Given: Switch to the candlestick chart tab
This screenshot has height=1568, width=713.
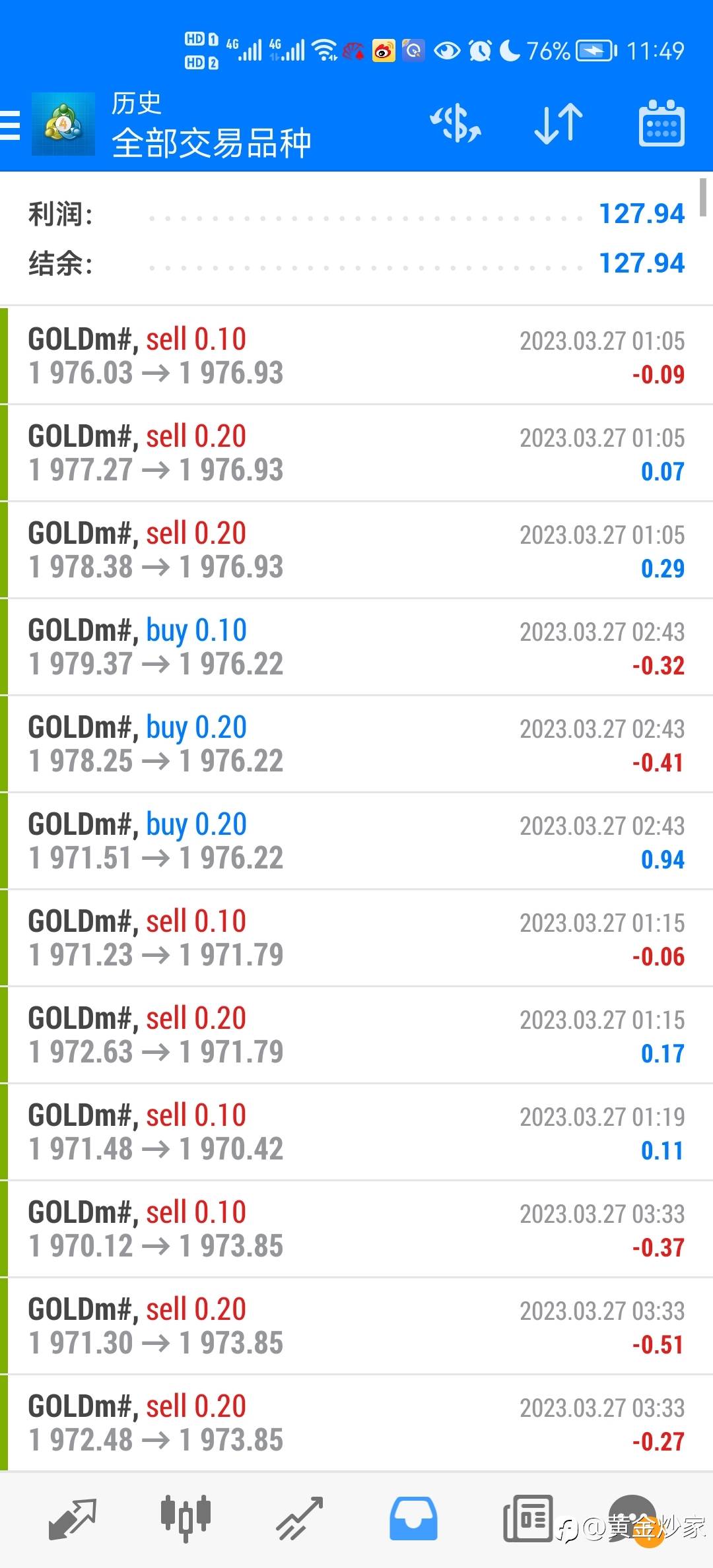Looking at the screenshot, I should click(186, 1518).
